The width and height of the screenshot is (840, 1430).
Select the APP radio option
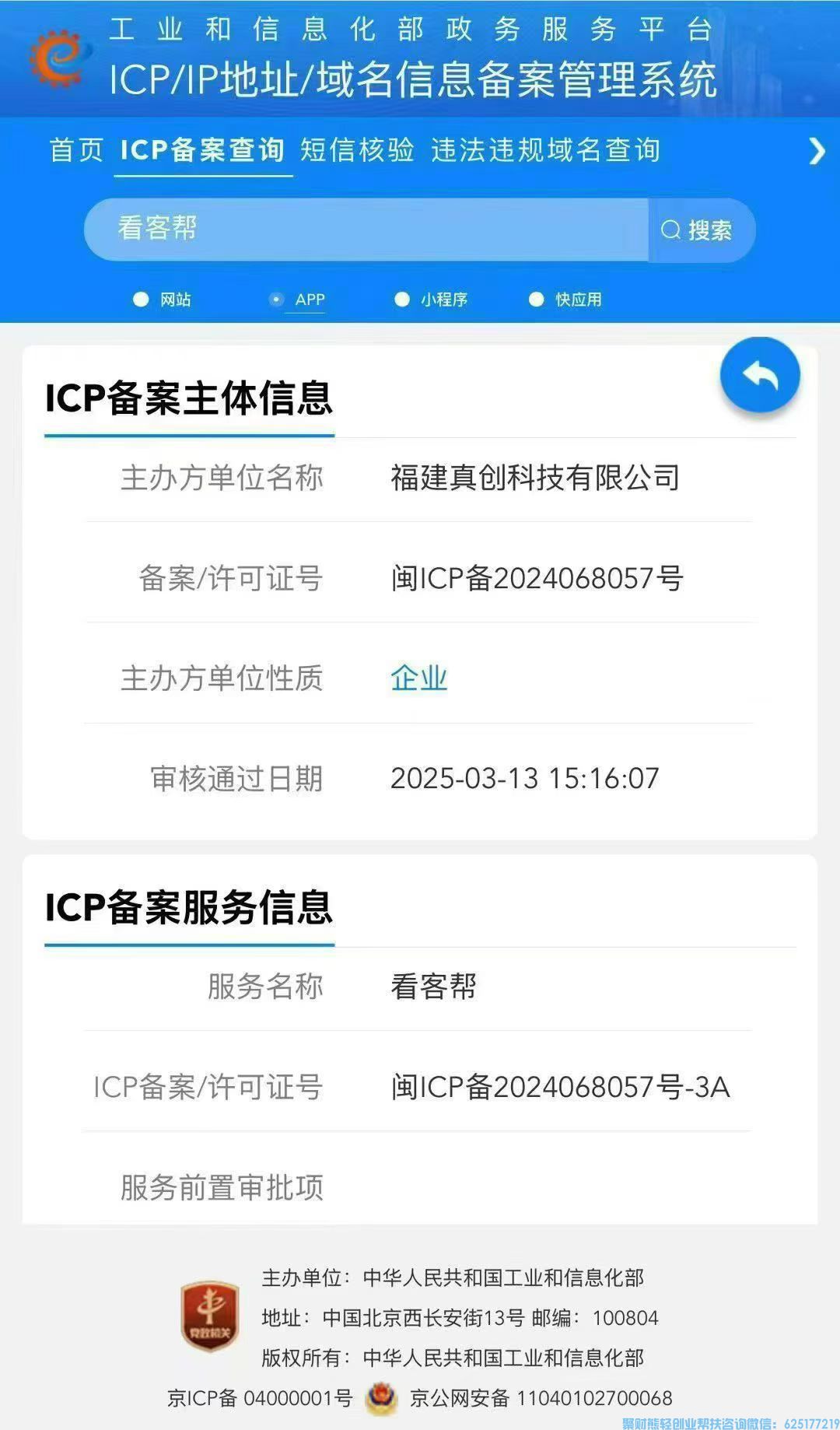click(x=277, y=299)
